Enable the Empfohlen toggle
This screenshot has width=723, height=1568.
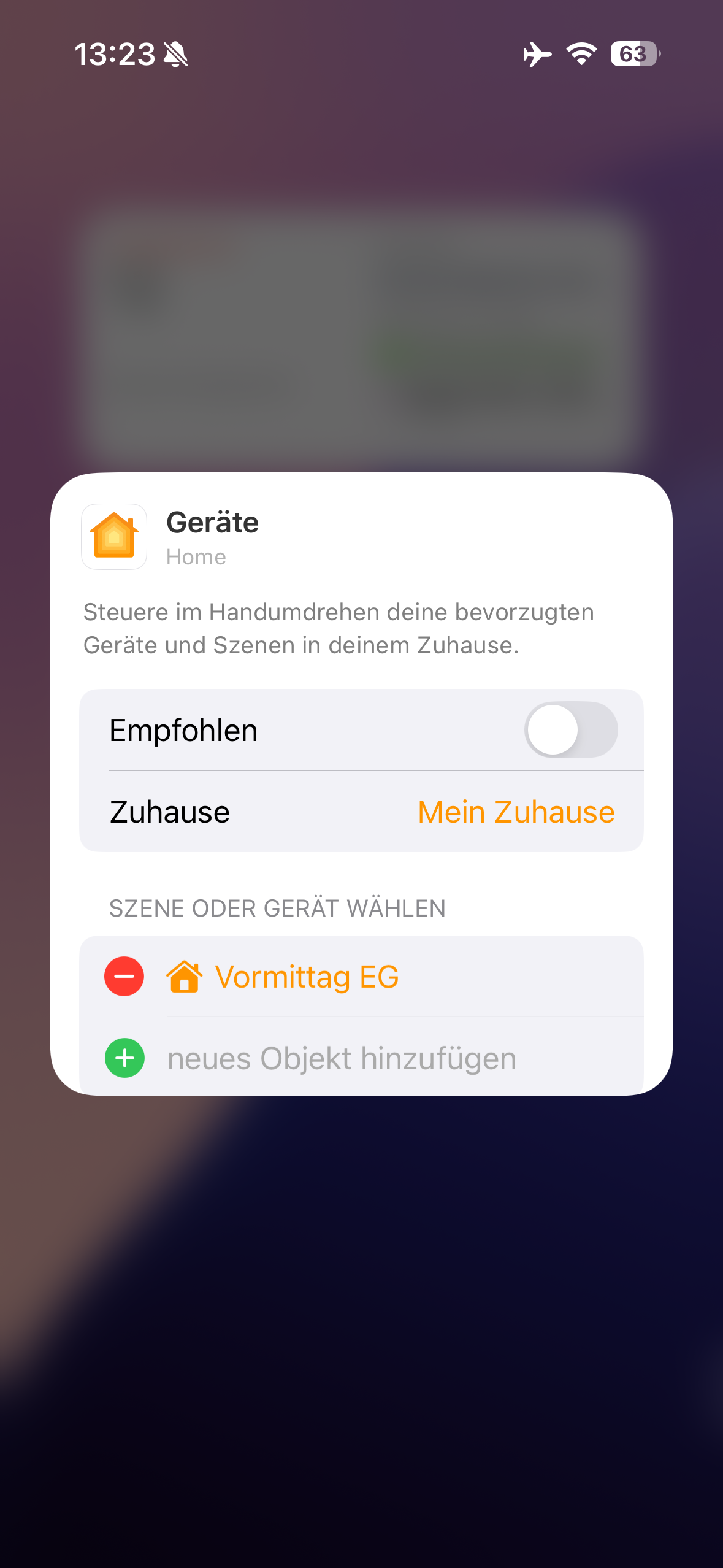pos(570,729)
